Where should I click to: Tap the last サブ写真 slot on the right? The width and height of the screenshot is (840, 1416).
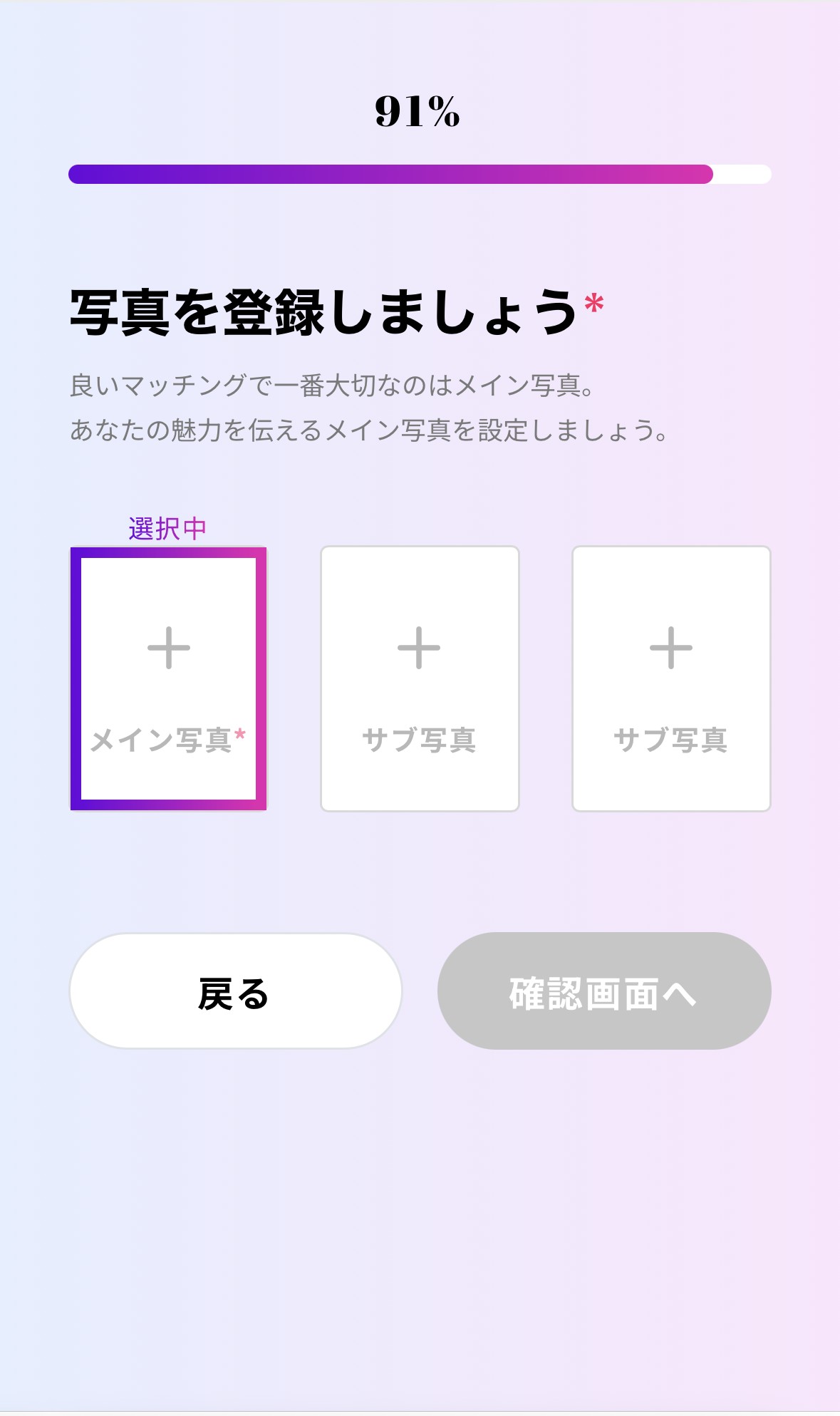coord(671,678)
